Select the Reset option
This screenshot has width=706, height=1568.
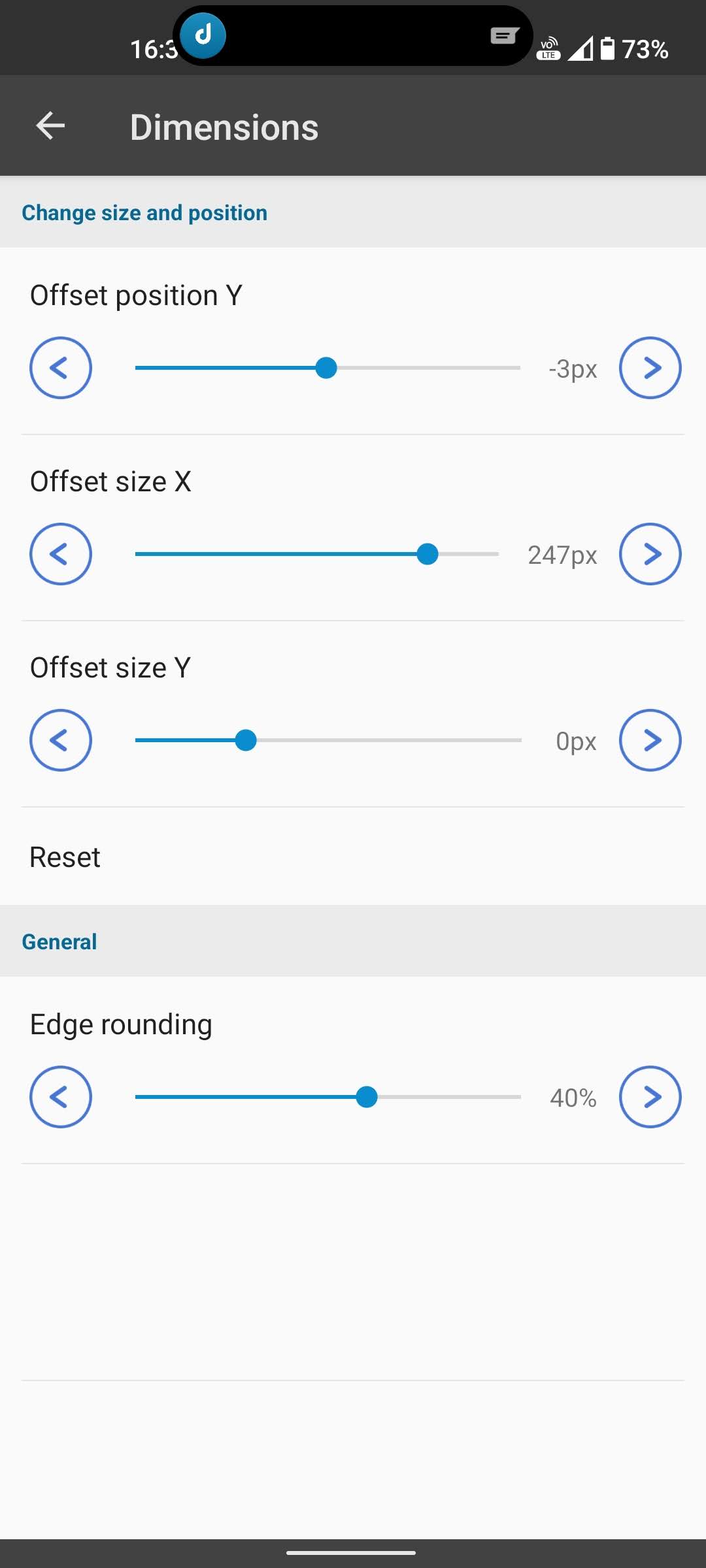[353, 857]
